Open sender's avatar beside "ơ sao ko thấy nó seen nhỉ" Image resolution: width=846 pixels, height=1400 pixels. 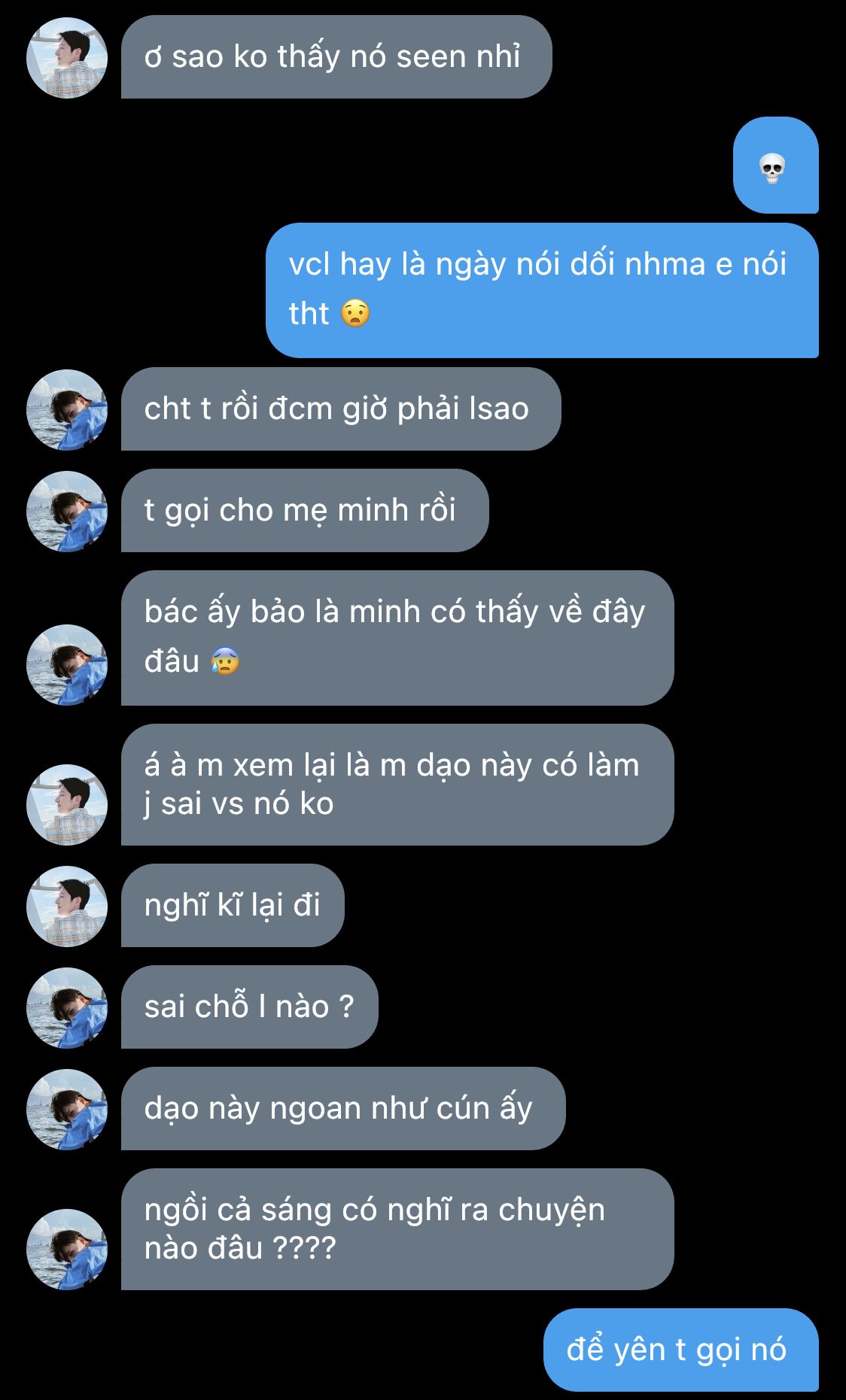point(67,58)
